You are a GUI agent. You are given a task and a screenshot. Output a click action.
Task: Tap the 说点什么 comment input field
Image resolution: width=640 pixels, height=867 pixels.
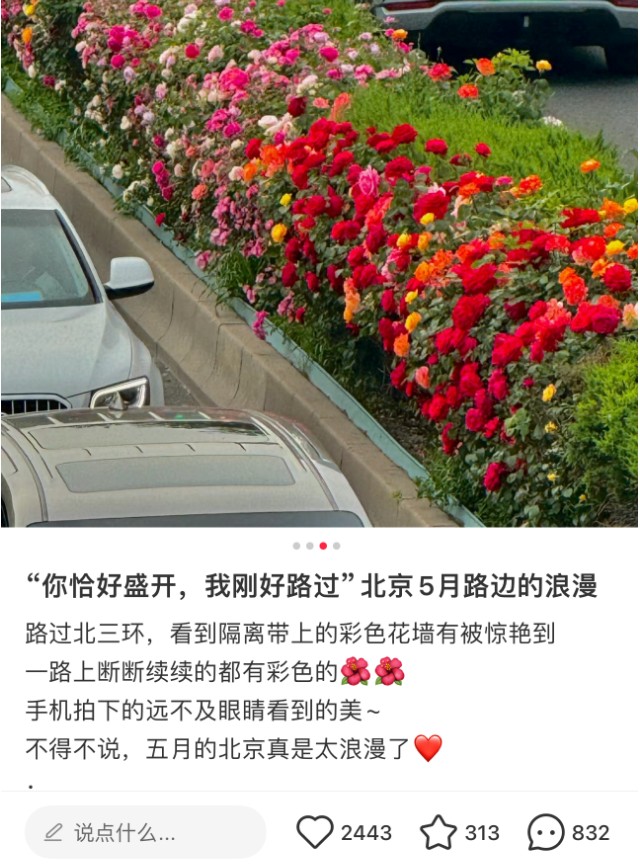click(x=145, y=832)
